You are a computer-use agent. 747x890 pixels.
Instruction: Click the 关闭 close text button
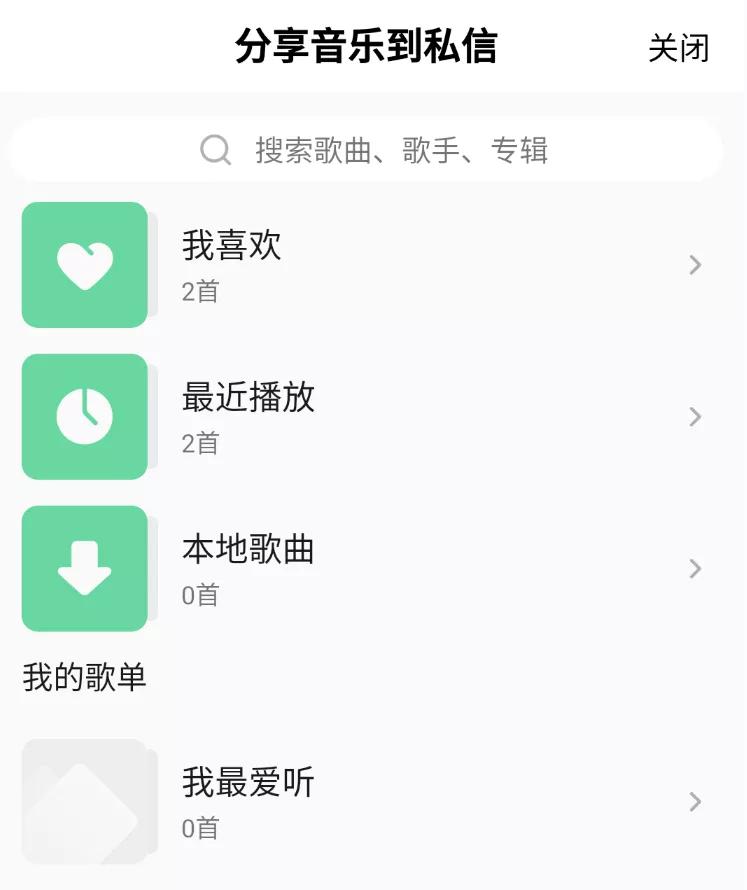681,47
